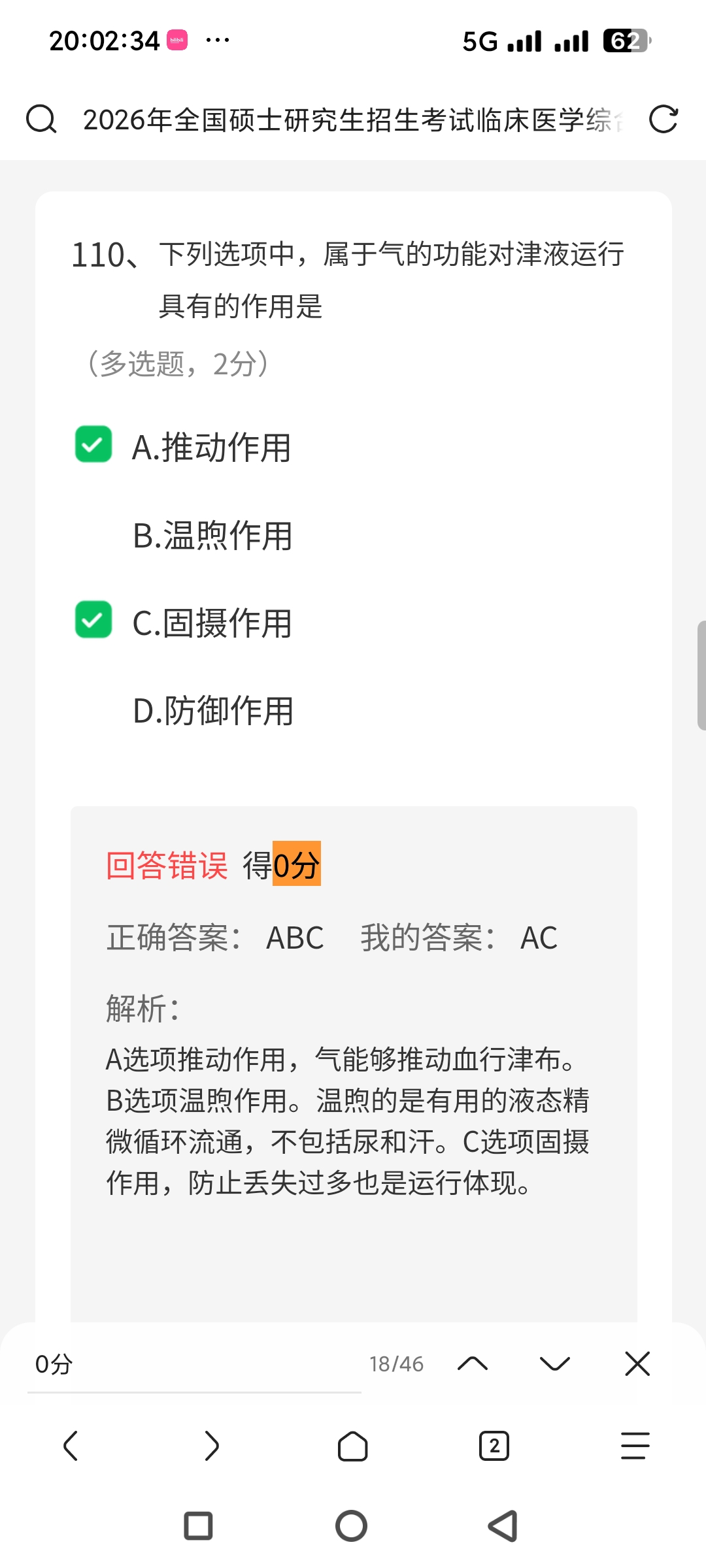Image resolution: width=706 pixels, height=1568 pixels.
Task: Reload the page with the refresh icon
Action: coord(663,120)
